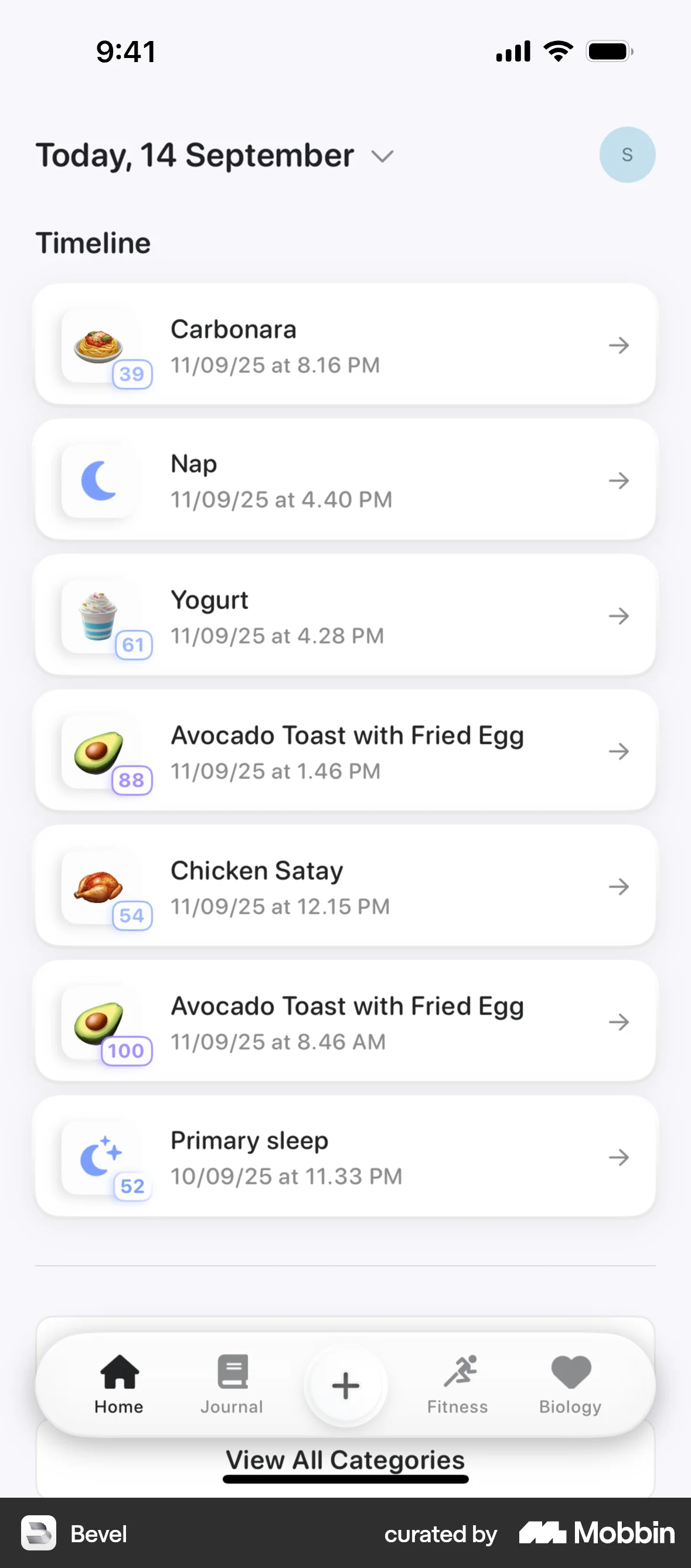Select the Yogurt cup emoji icon
Image resolution: width=691 pixels, height=1568 pixels.
(97, 615)
